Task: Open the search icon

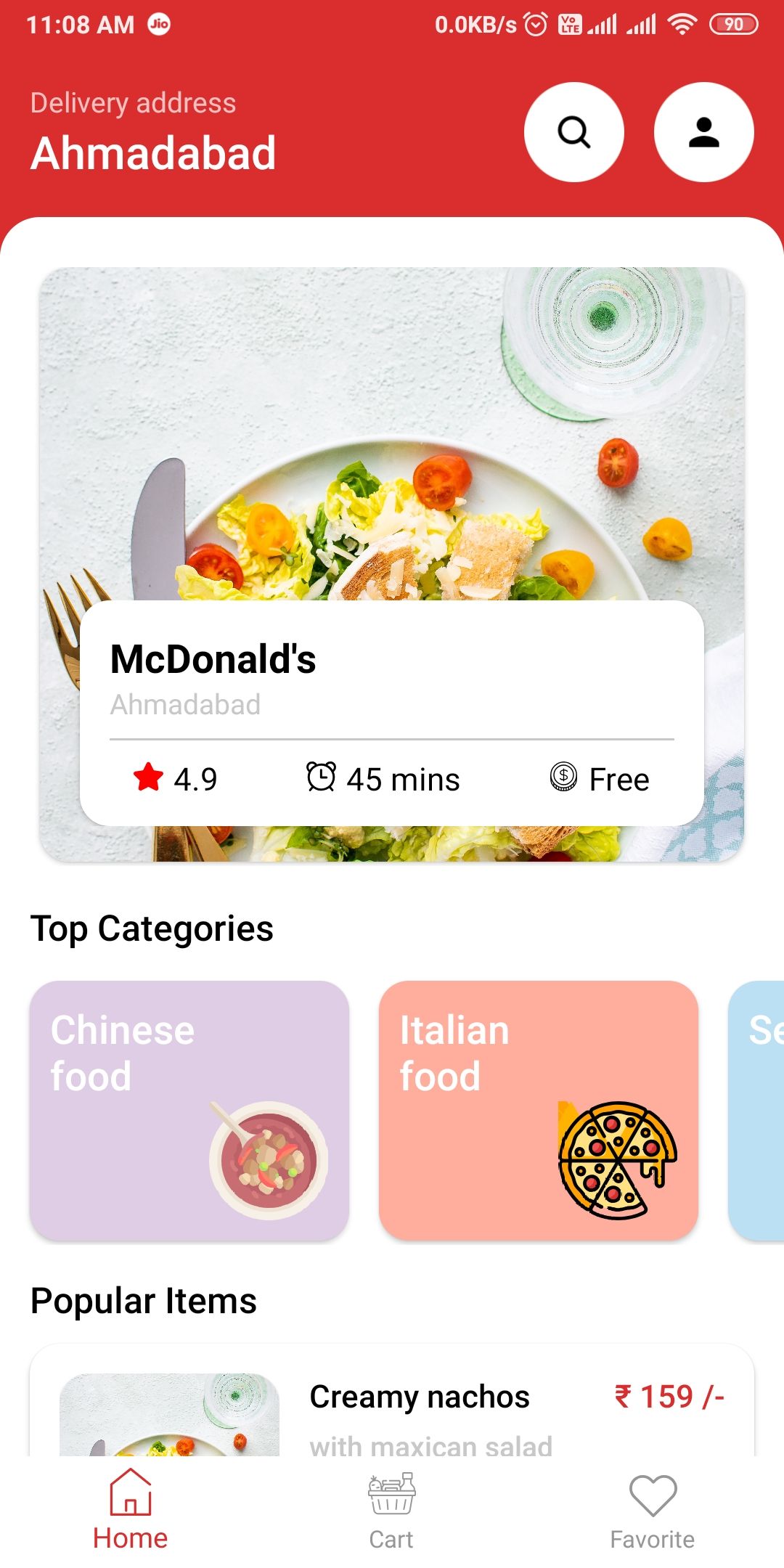Action: pos(573,132)
